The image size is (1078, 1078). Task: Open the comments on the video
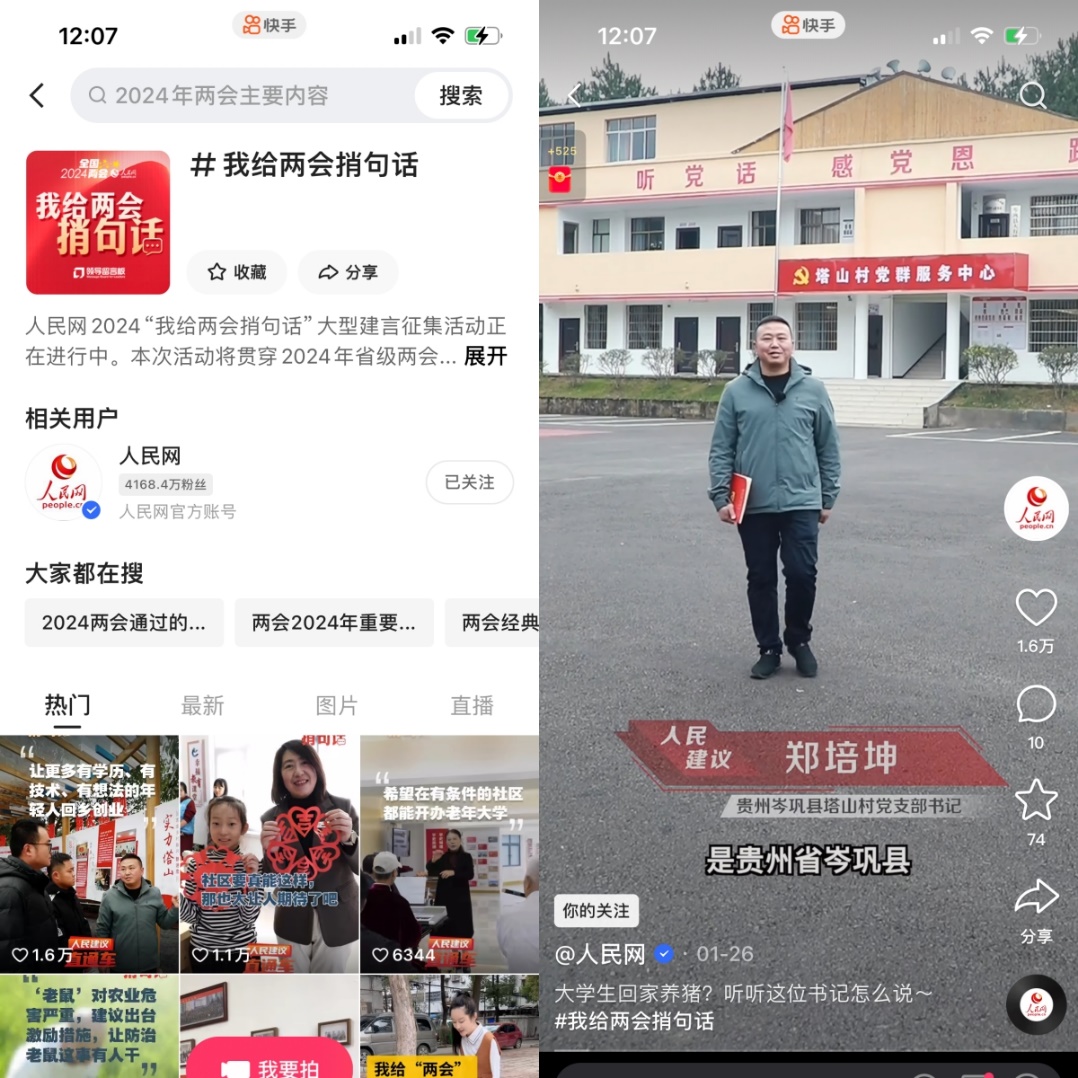click(x=1036, y=704)
